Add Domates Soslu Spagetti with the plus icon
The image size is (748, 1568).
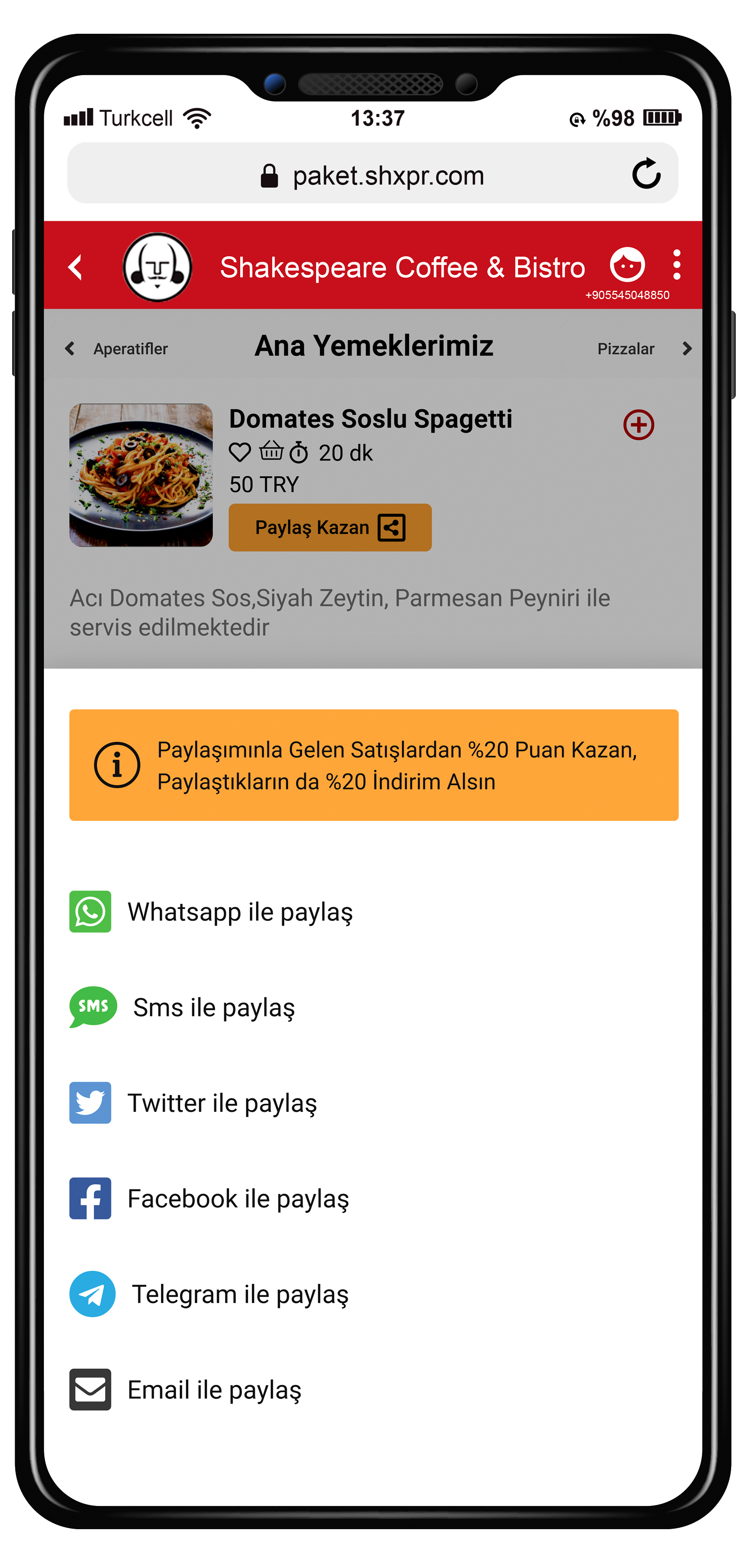(638, 425)
